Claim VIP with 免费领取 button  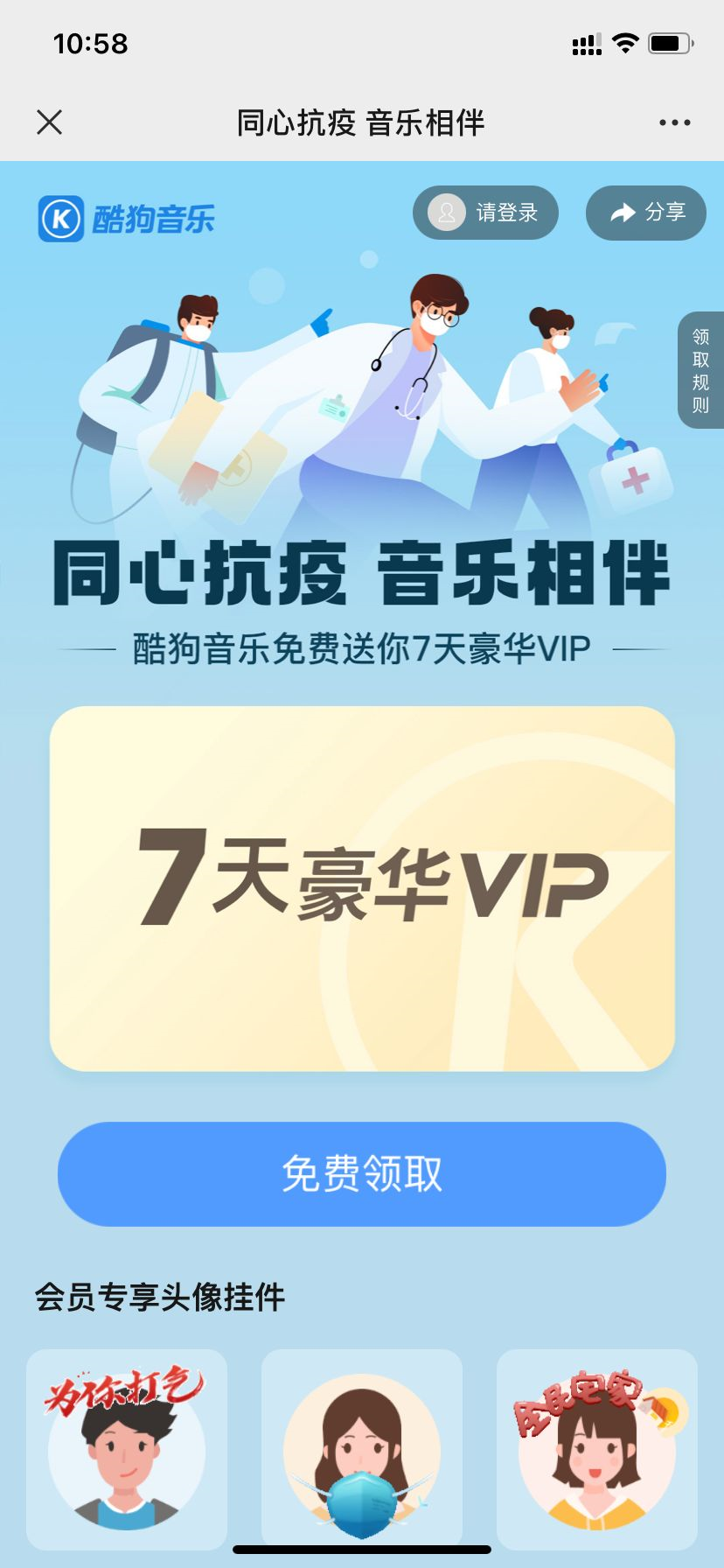pyautogui.click(x=362, y=1173)
